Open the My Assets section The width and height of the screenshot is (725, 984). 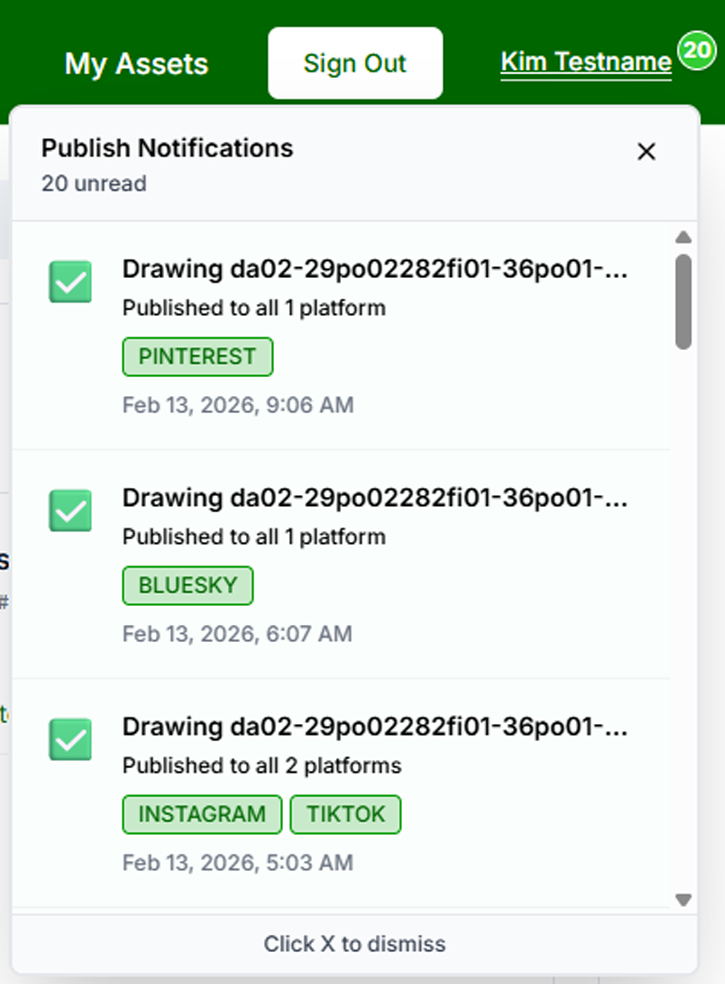point(136,63)
